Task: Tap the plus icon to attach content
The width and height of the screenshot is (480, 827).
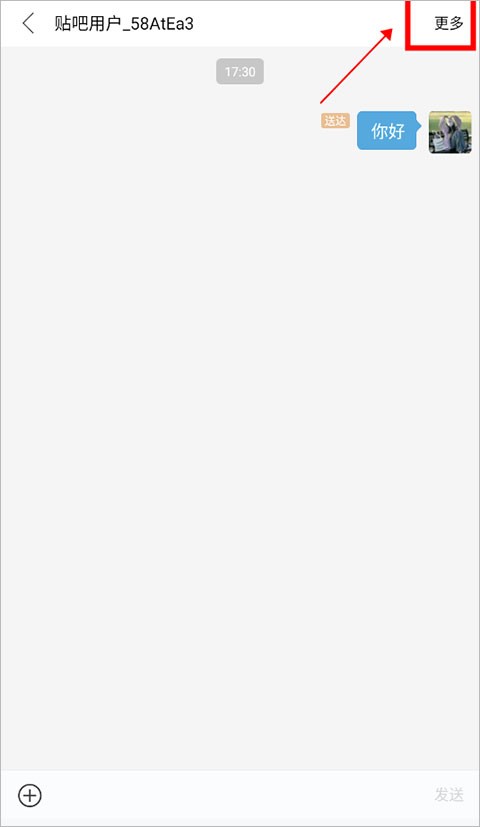Action: 30,795
